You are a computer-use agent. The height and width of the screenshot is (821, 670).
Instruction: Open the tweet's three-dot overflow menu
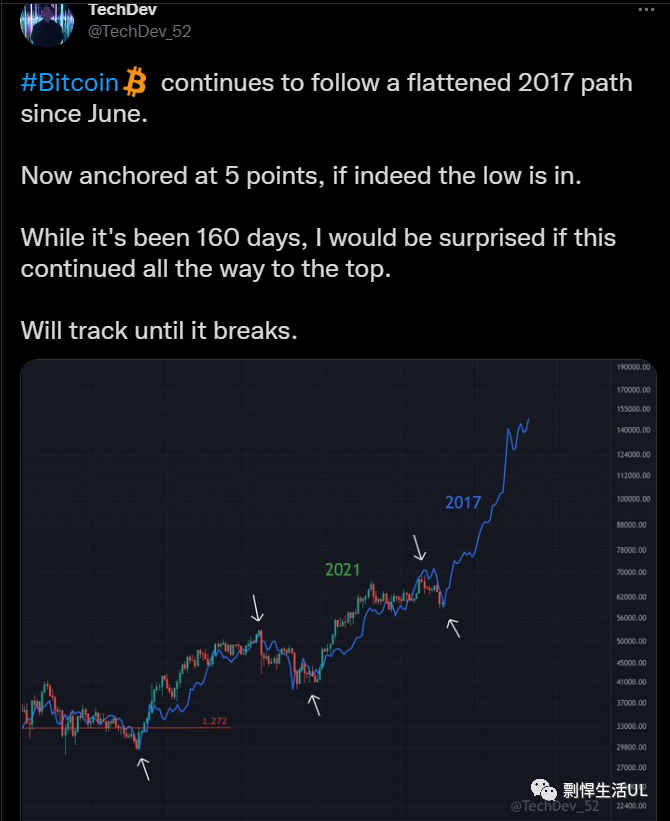coord(646,10)
